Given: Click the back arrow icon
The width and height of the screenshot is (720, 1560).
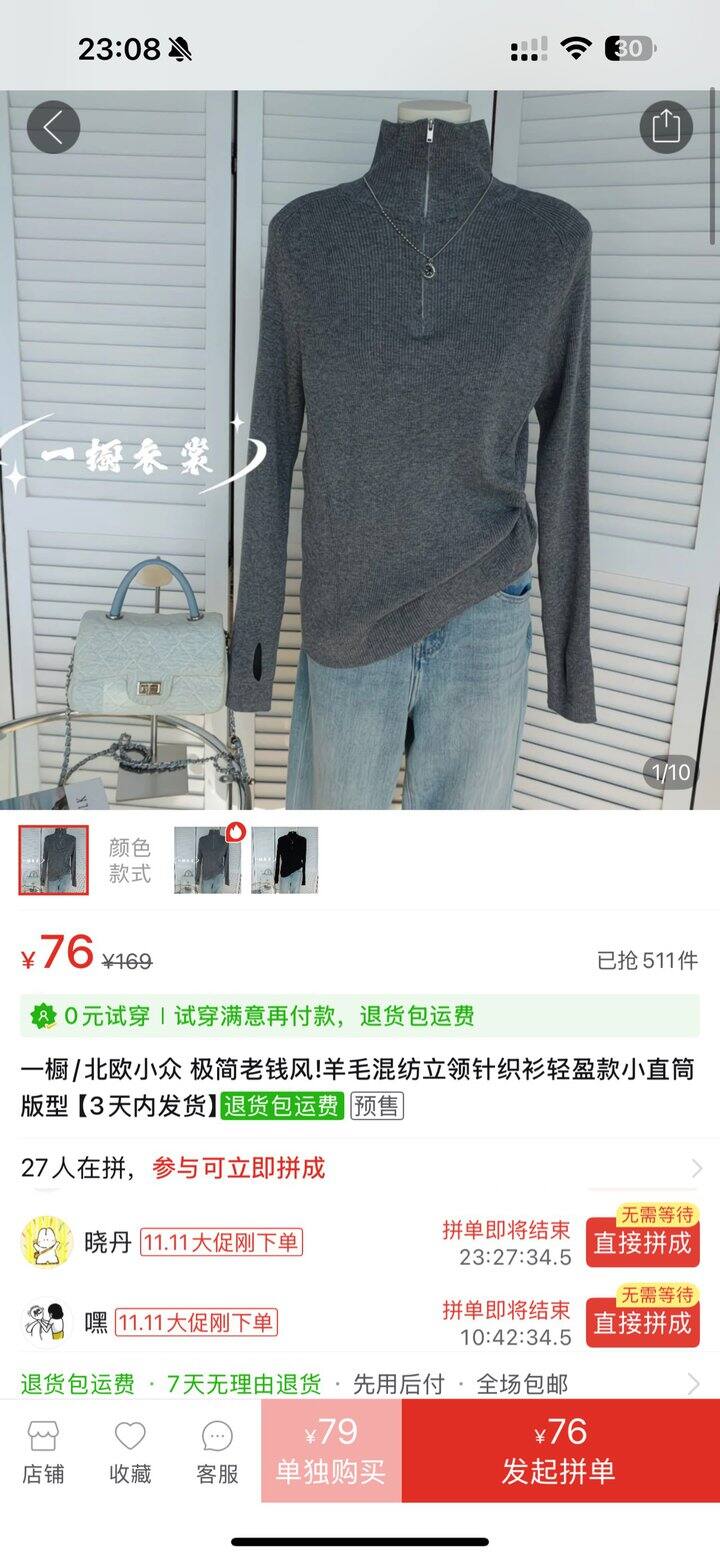Looking at the screenshot, I should [55, 127].
